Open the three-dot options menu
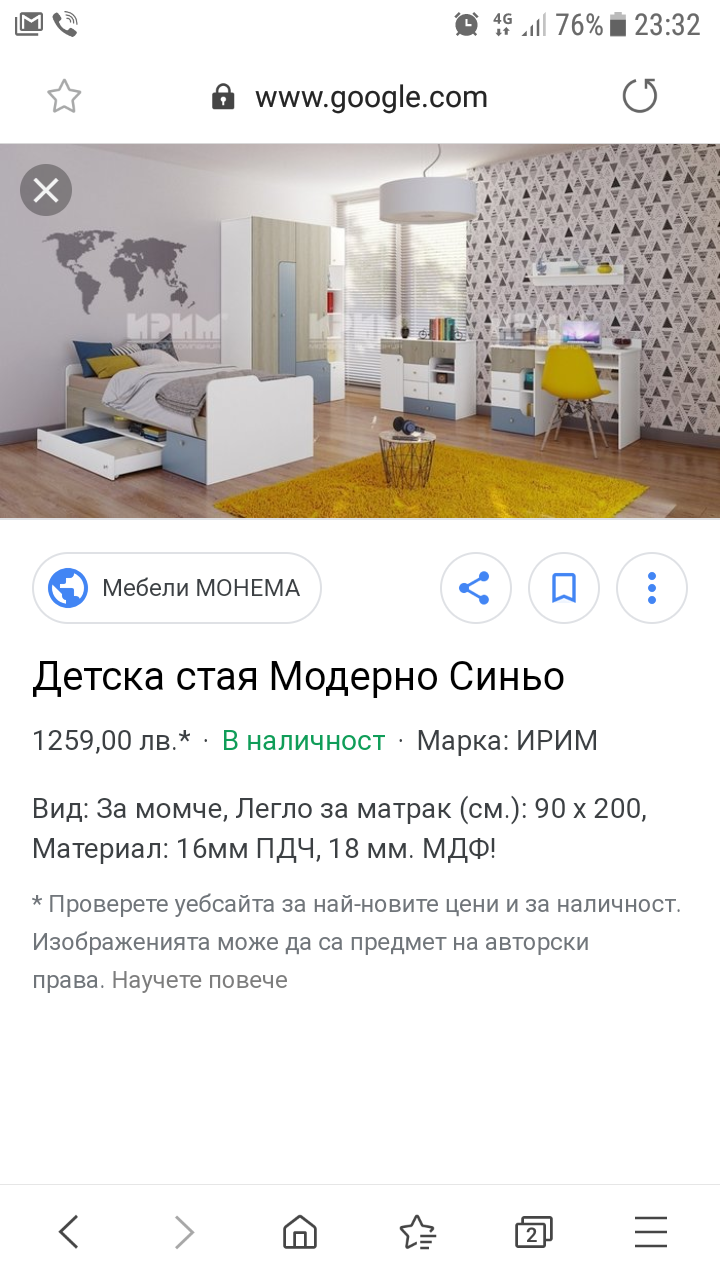The width and height of the screenshot is (720, 1280). click(652, 588)
